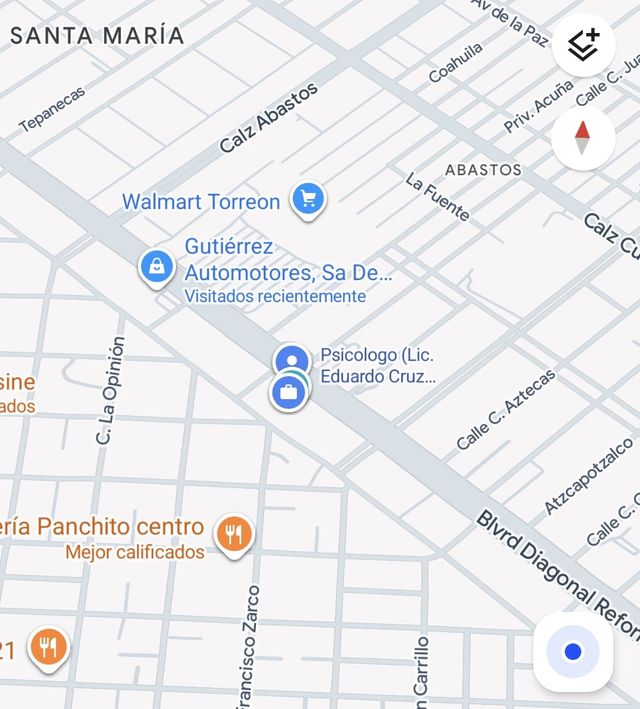Open the Psicologo Lic. Eduardo Cruz pin
Viewport: 640px width, 709px height.
click(x=292, y=360)
